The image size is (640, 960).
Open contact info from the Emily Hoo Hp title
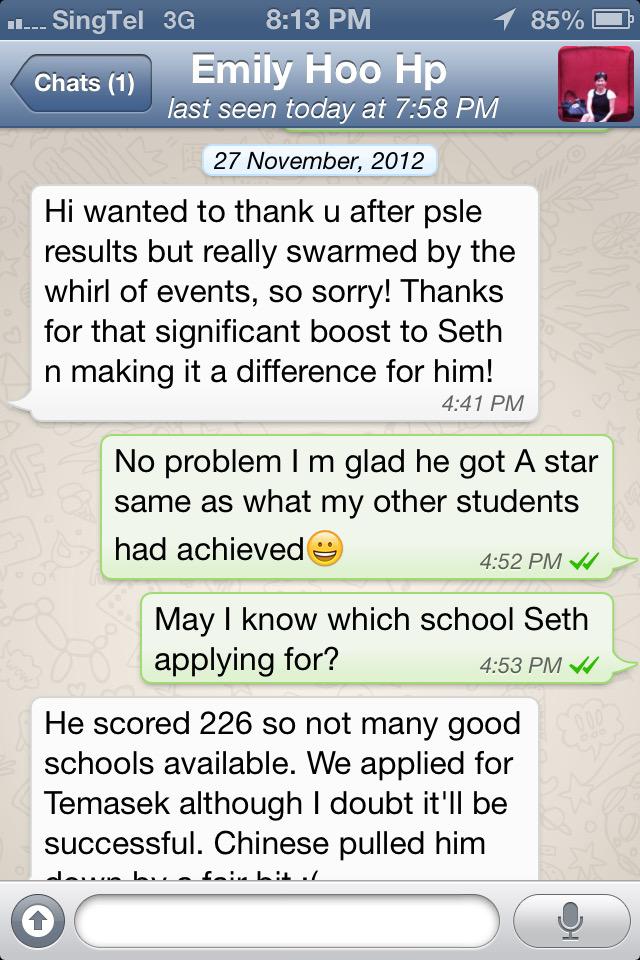tap(318, 69)
